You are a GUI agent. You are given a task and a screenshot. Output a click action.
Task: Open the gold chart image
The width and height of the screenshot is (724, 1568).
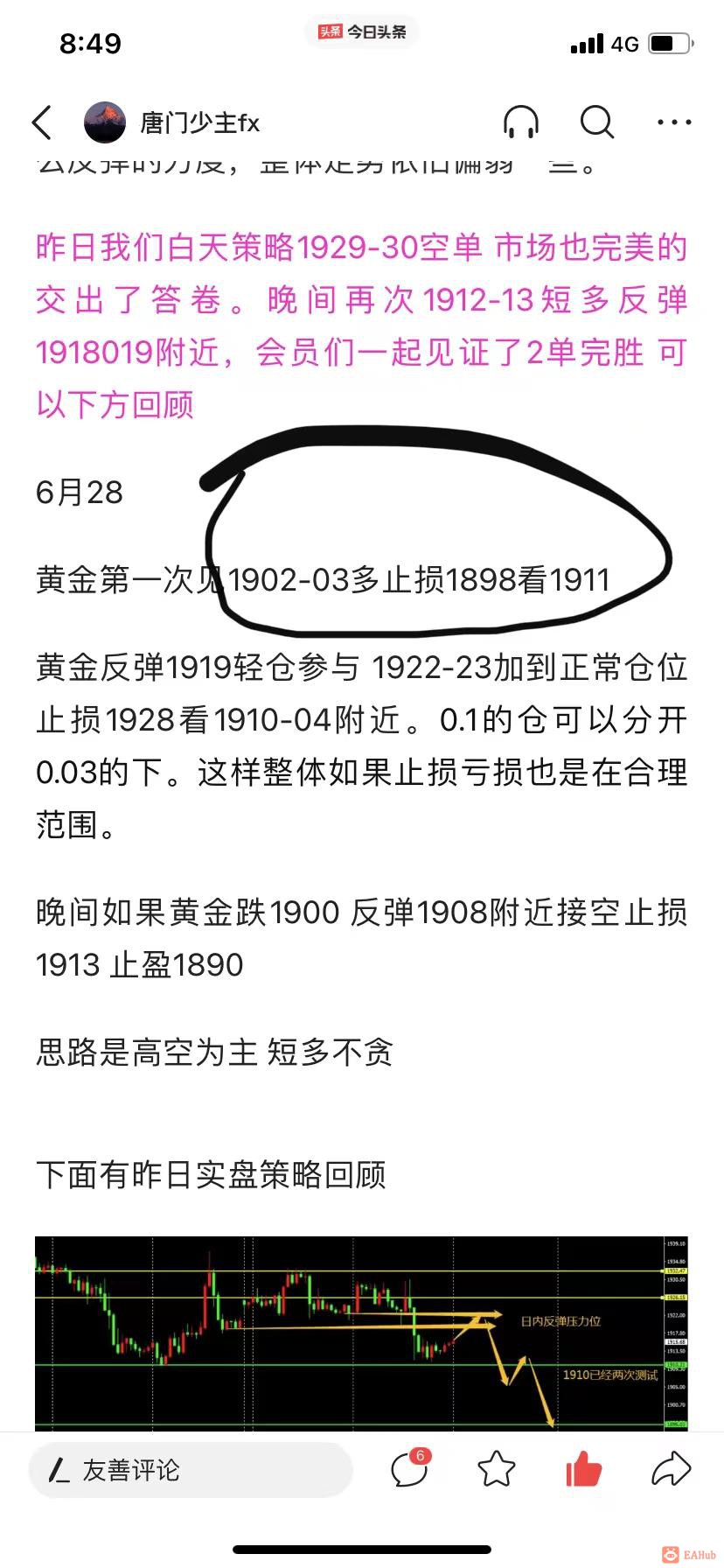coord(361,1333)
